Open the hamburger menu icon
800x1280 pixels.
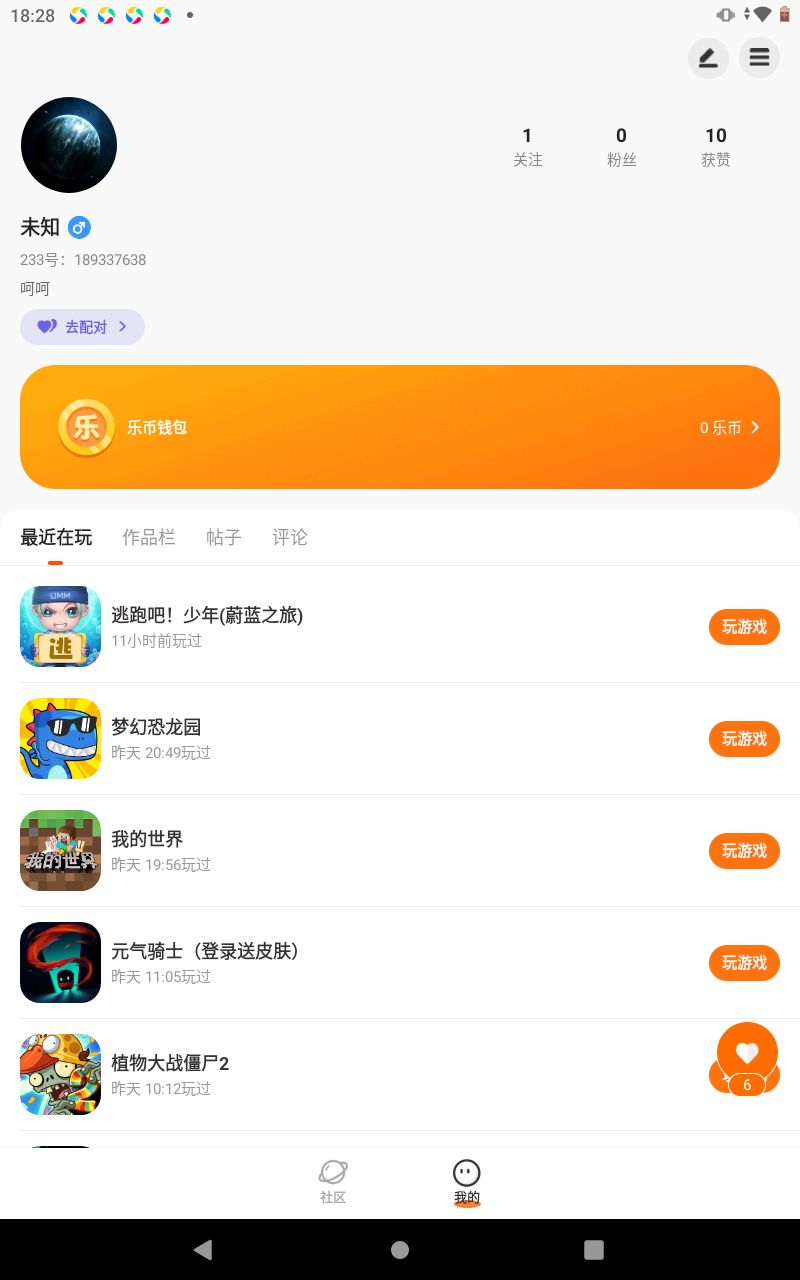759,58
